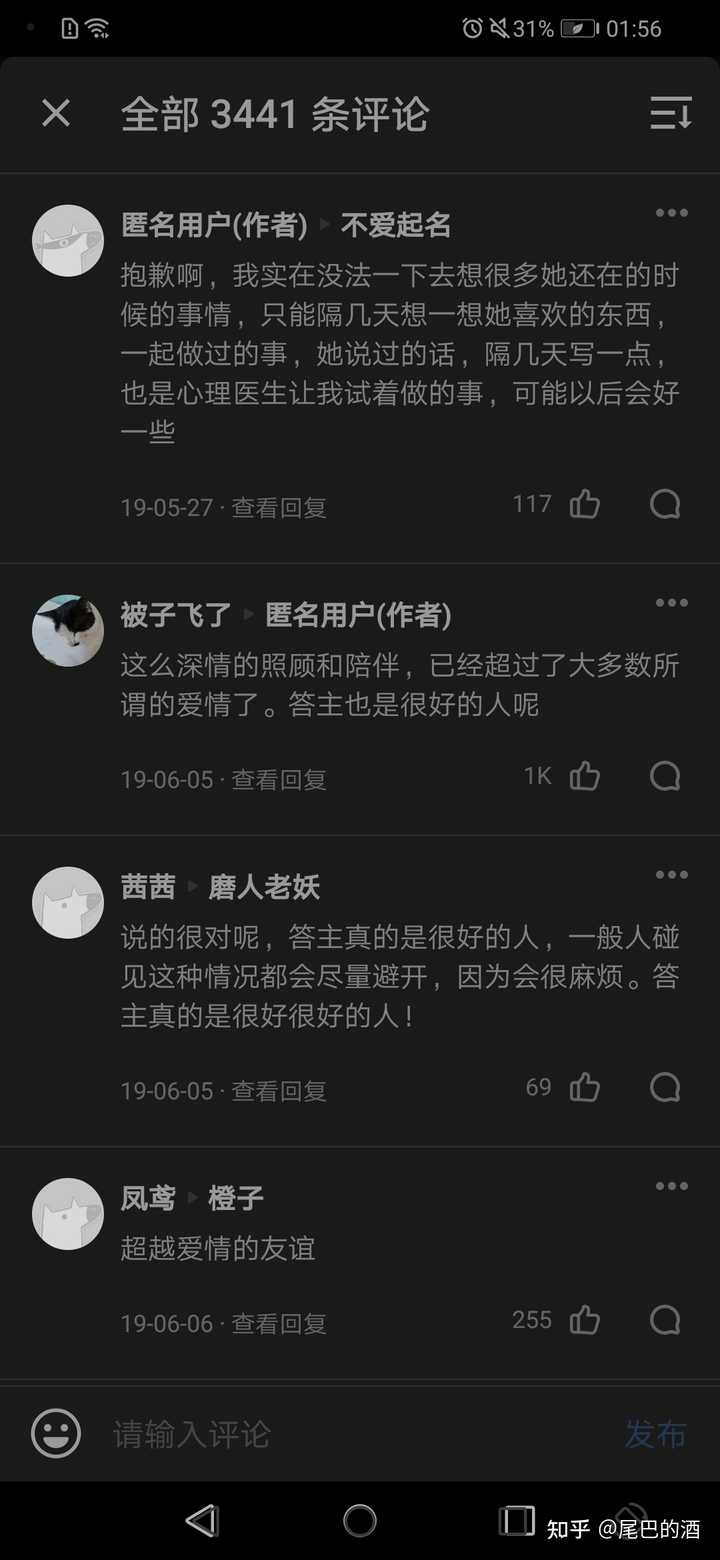
Task: Open more options for 被子飞了's comment
Action: pos(671,603)
